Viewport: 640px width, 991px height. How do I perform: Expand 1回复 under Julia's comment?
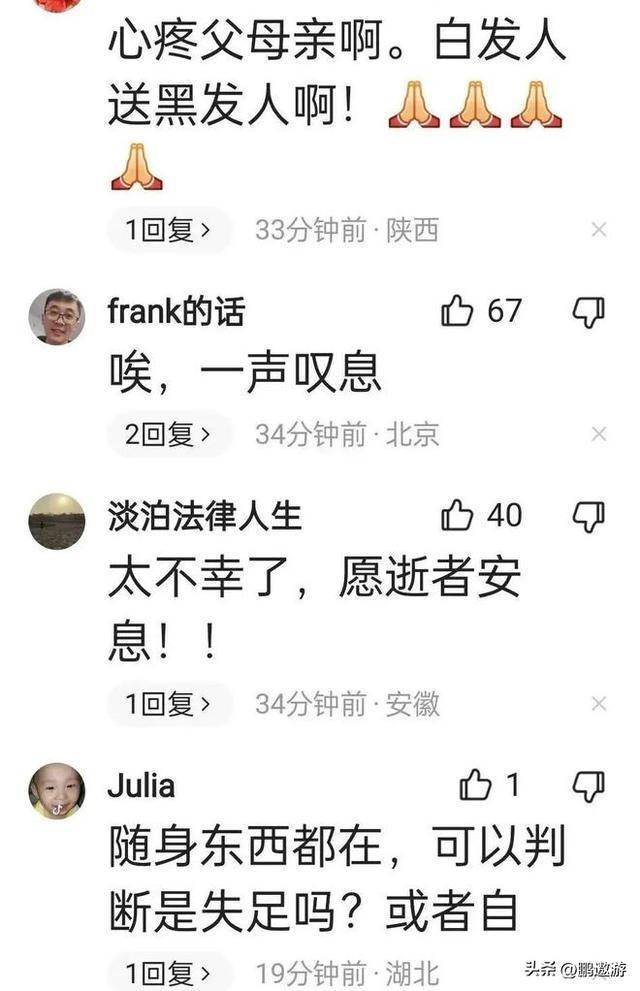[168, 972]
